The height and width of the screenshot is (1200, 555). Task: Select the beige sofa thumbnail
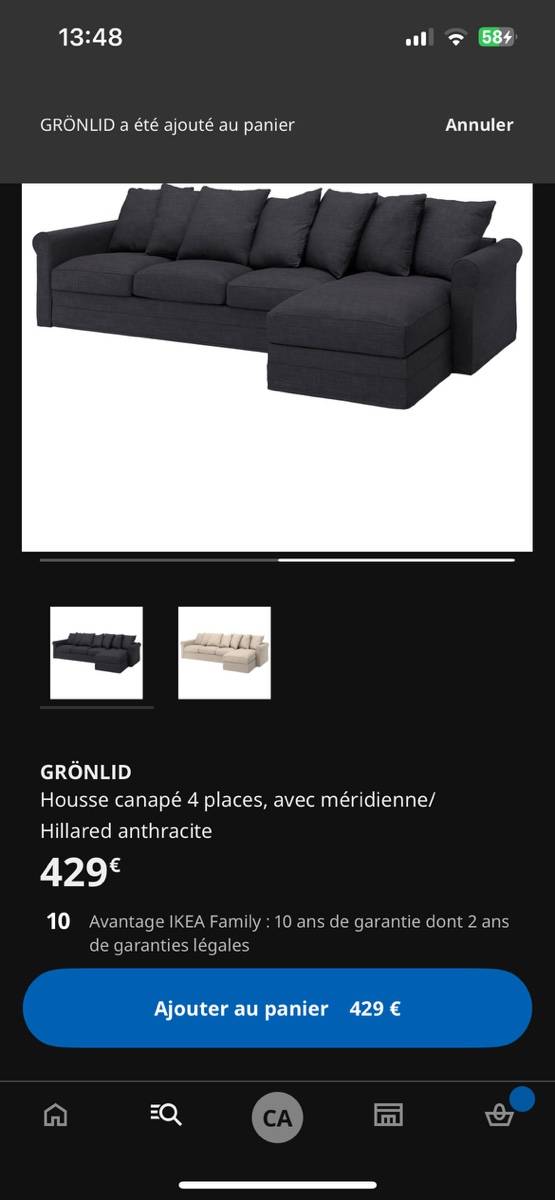pos(224,653)
